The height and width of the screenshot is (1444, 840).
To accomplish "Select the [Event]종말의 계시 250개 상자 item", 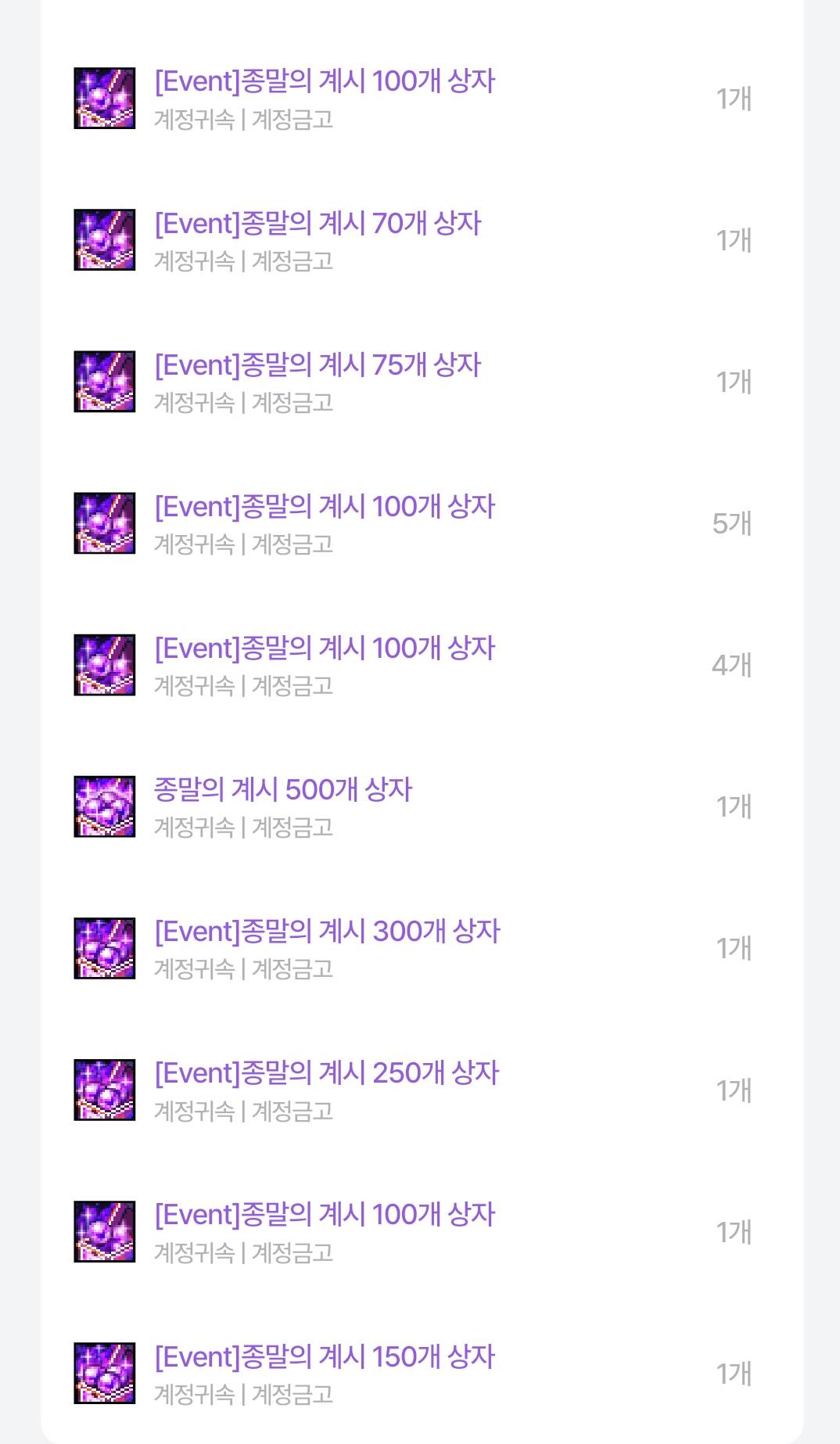I will coord(326,1073).
